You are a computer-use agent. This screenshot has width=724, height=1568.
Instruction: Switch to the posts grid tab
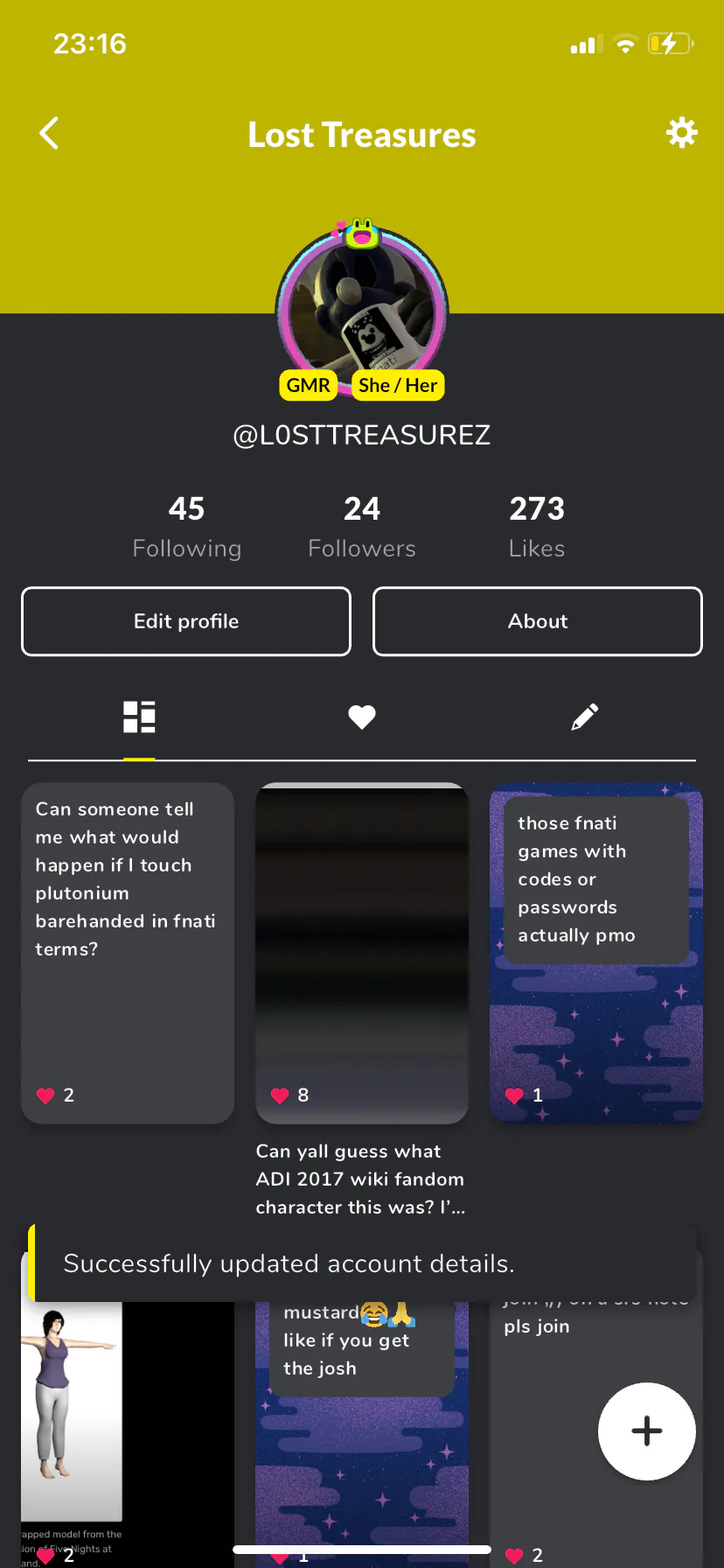pos(139,717)
